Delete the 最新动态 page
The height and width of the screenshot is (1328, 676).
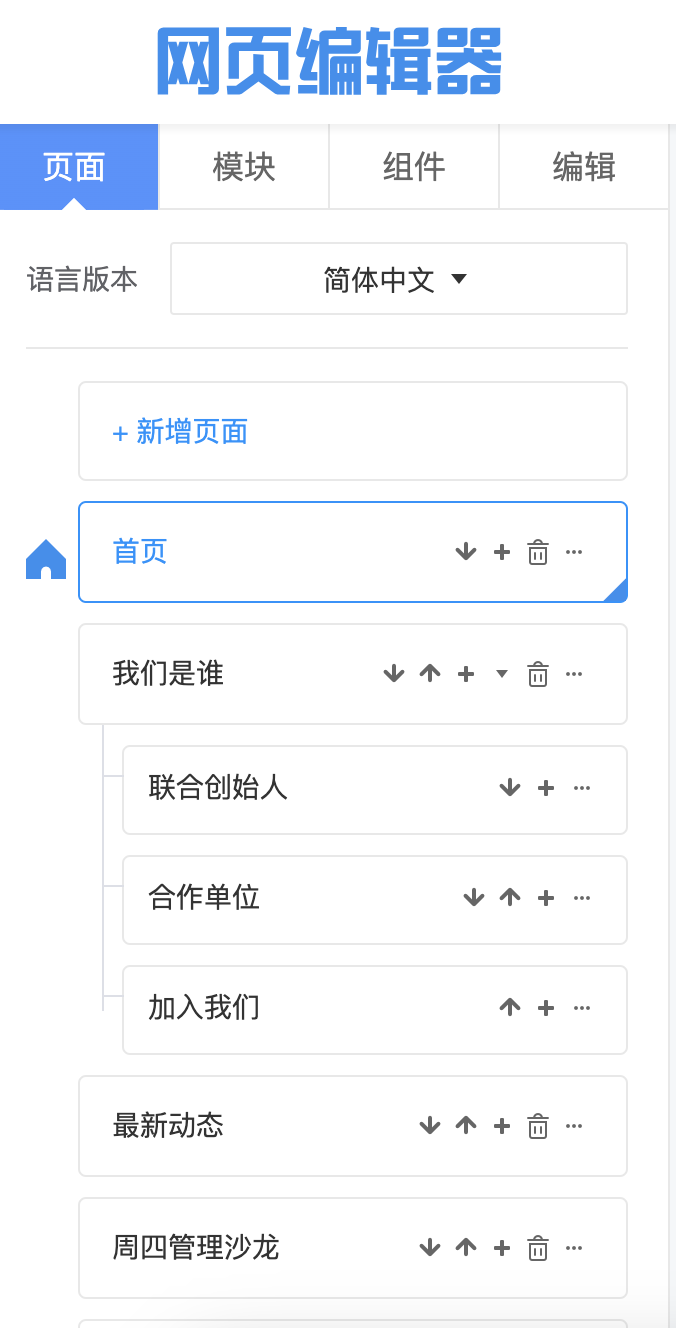[538, 1126]
